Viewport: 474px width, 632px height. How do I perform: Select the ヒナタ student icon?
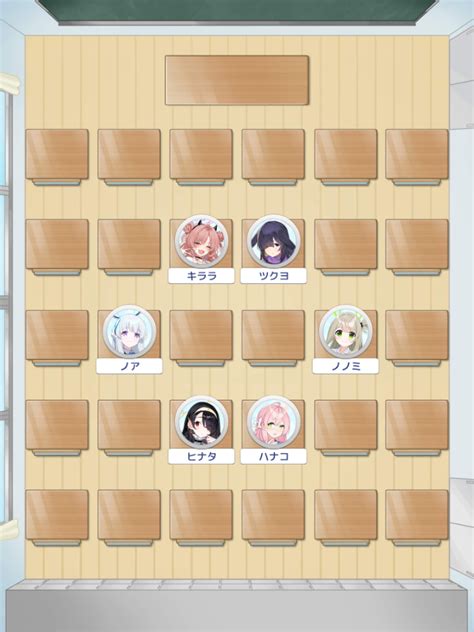click(x=201, y=422)
